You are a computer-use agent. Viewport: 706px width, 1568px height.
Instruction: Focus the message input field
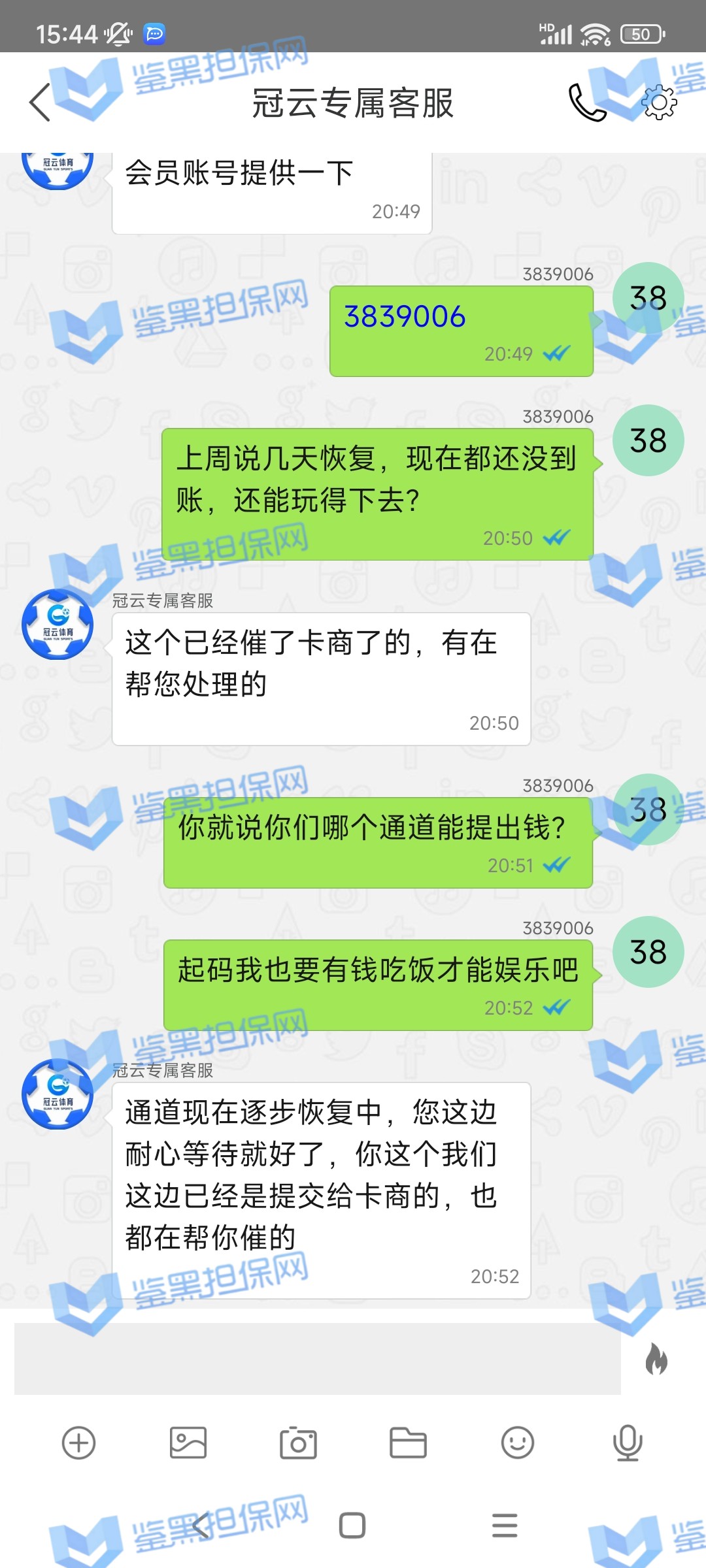tap(318, 1359)
